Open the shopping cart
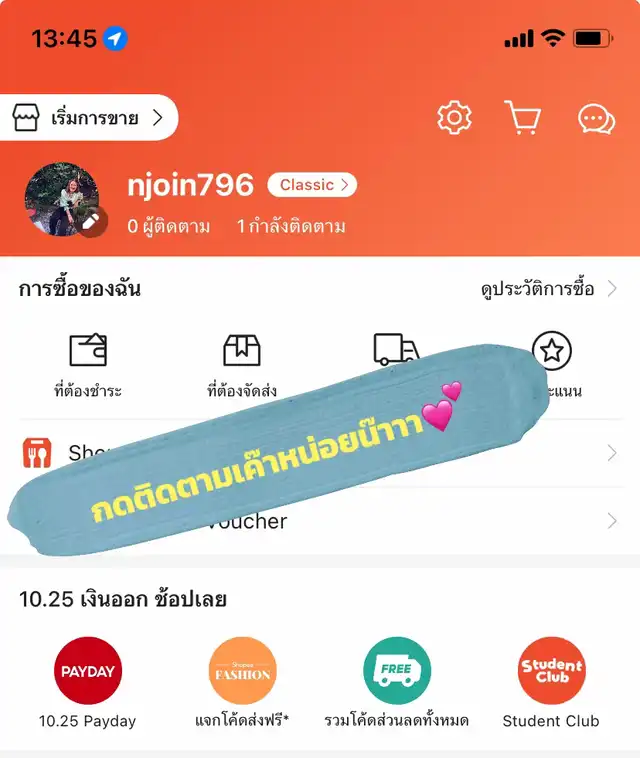Screen dimensions: 640x758 point(523,118)
